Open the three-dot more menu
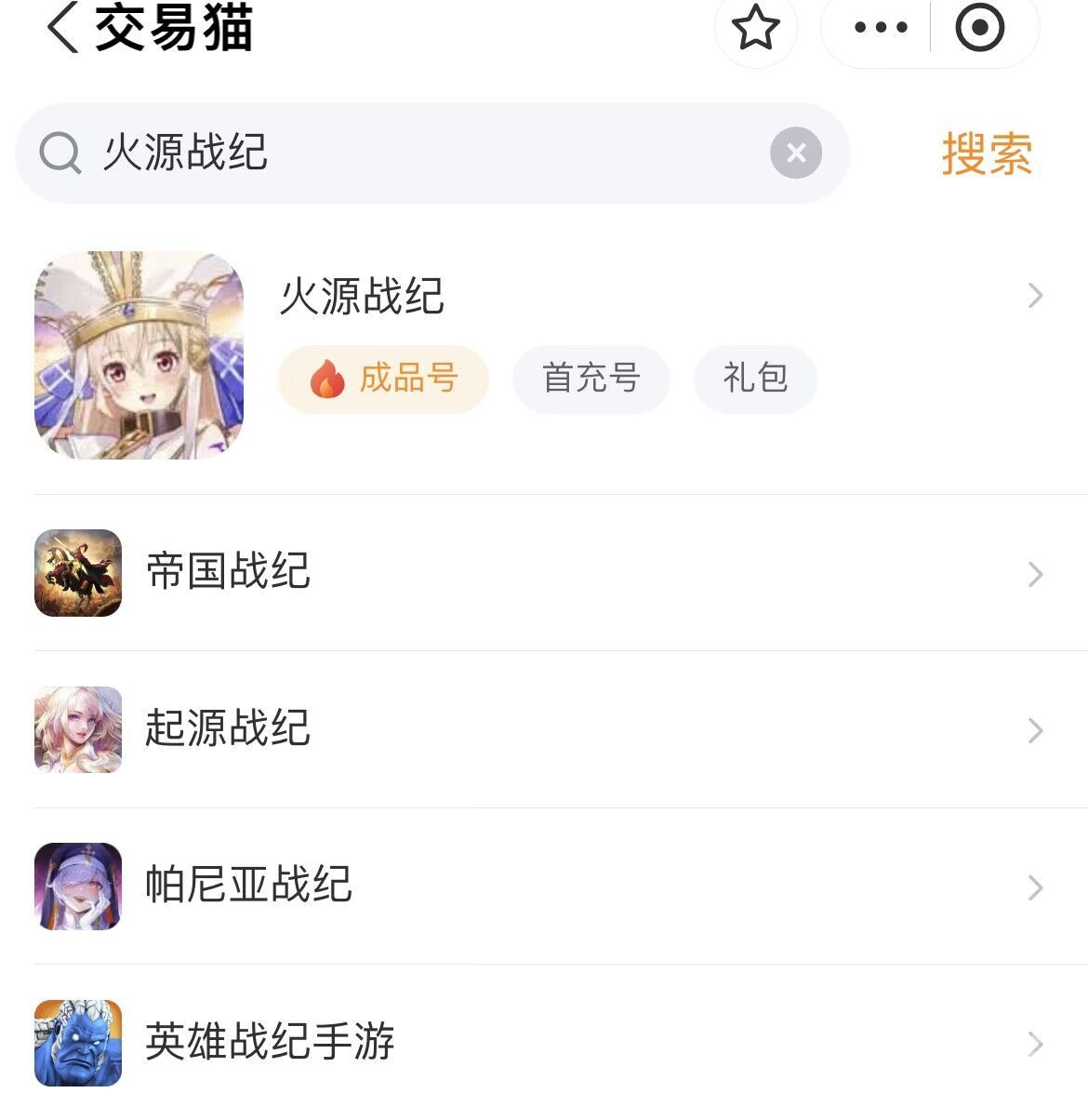 tap(880, 28)
